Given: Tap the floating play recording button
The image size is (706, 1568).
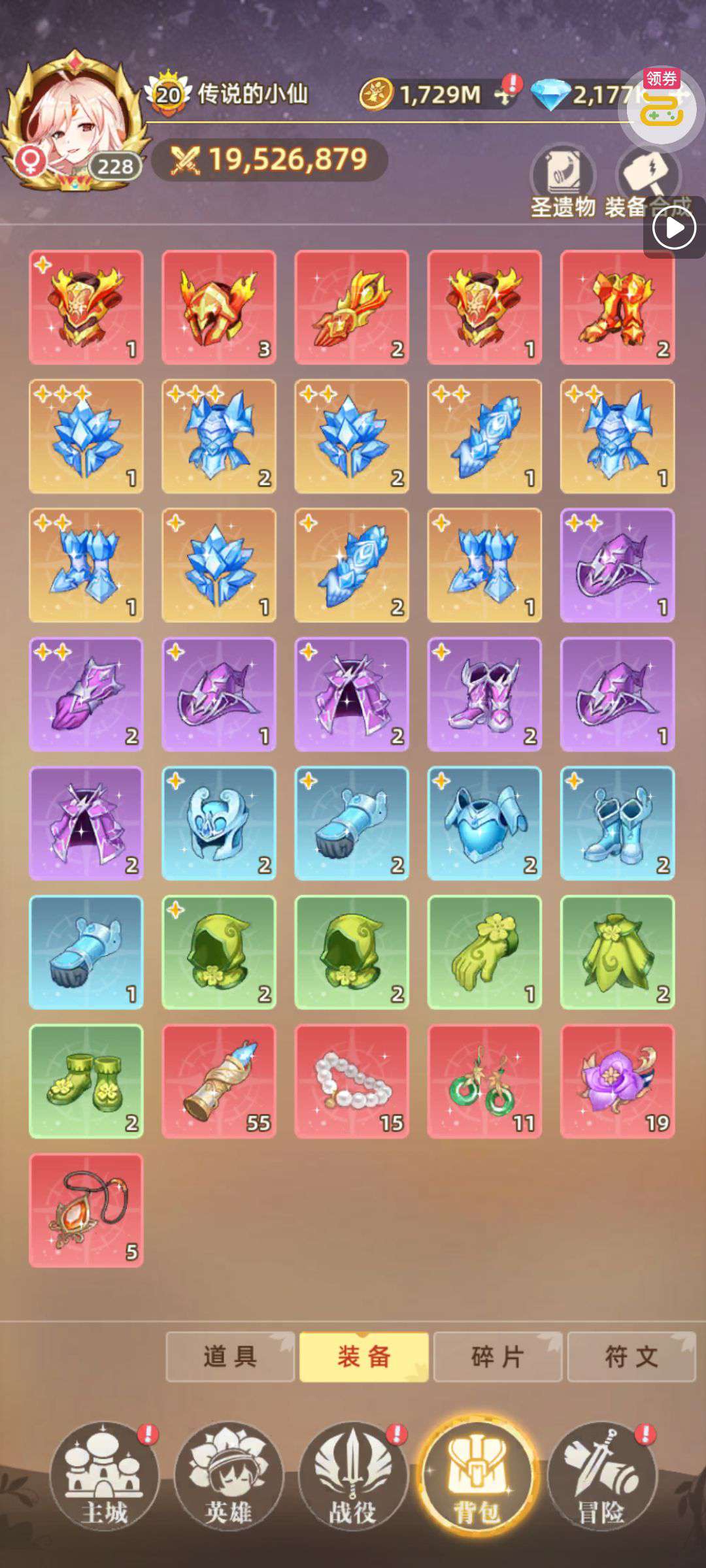Looking at the screenshot, I should (x=675, y=228).
